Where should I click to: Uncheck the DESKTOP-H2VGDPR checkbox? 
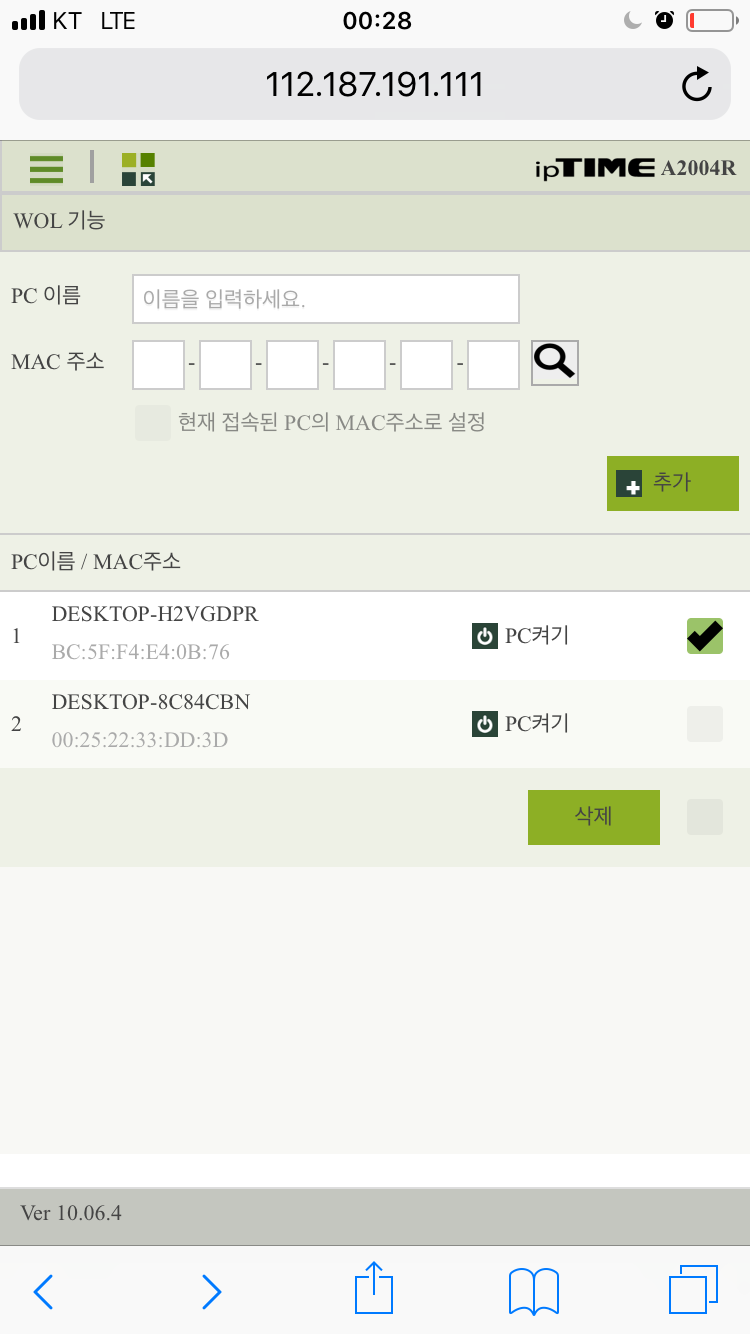tap(705, 636)
